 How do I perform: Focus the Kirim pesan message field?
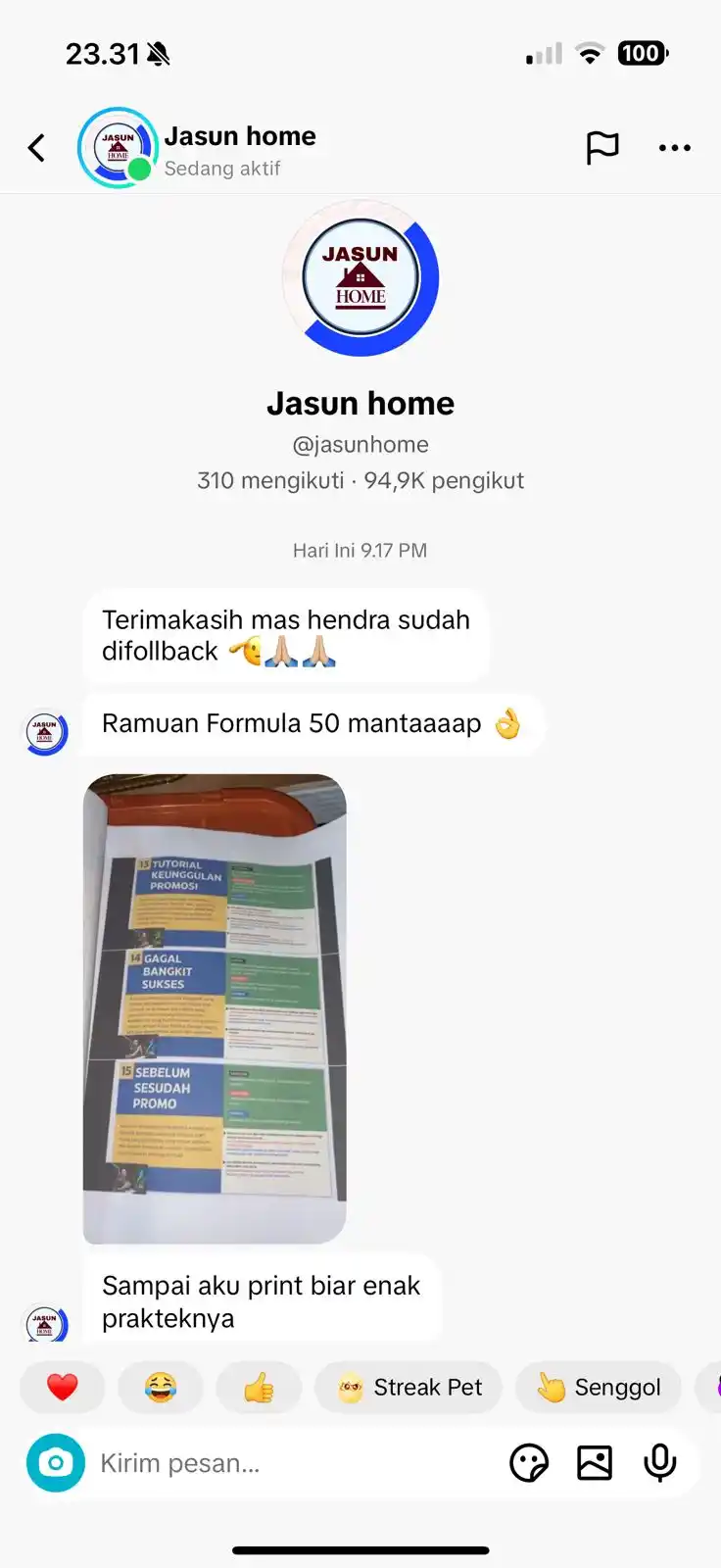tap(284, 1463)
